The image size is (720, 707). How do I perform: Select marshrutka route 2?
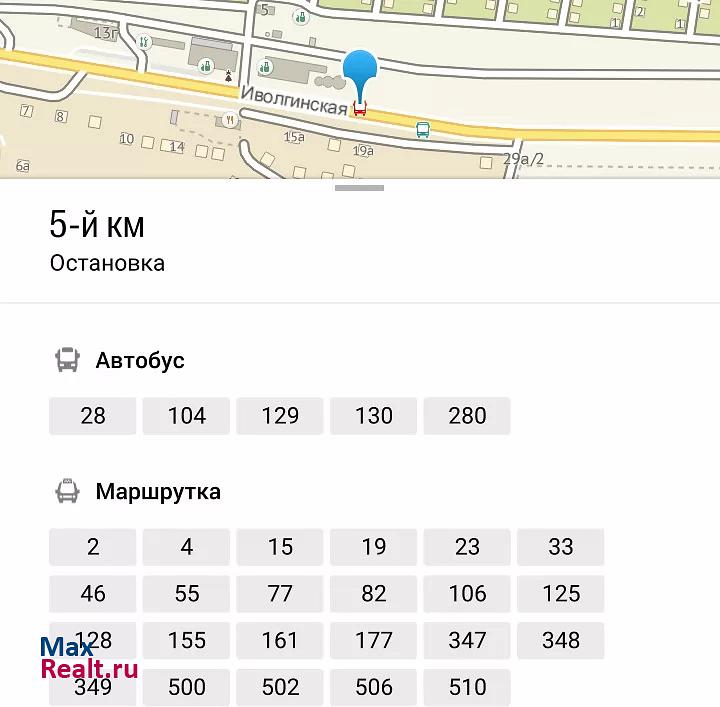point(92,547)
